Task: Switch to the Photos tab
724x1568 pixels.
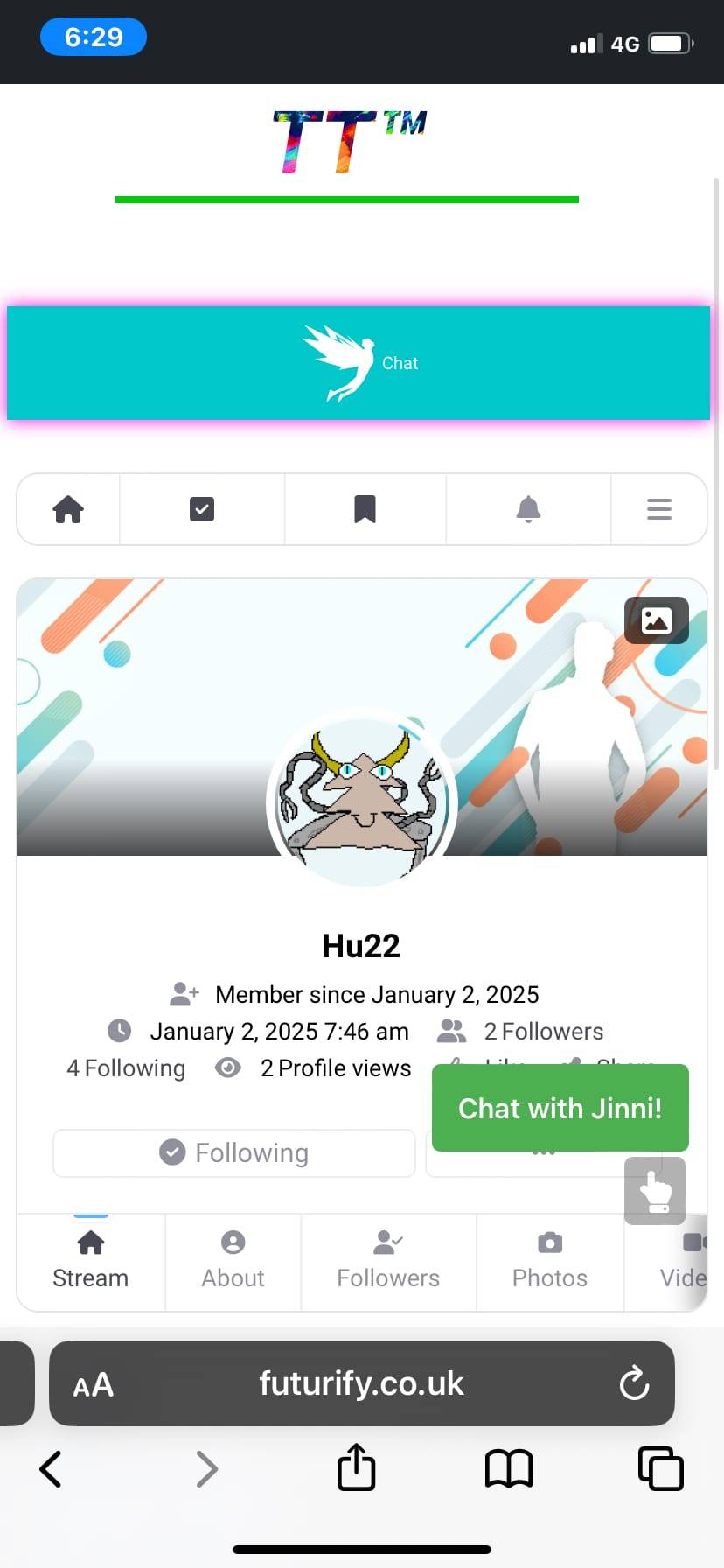Action: (x=549, y=1261)
